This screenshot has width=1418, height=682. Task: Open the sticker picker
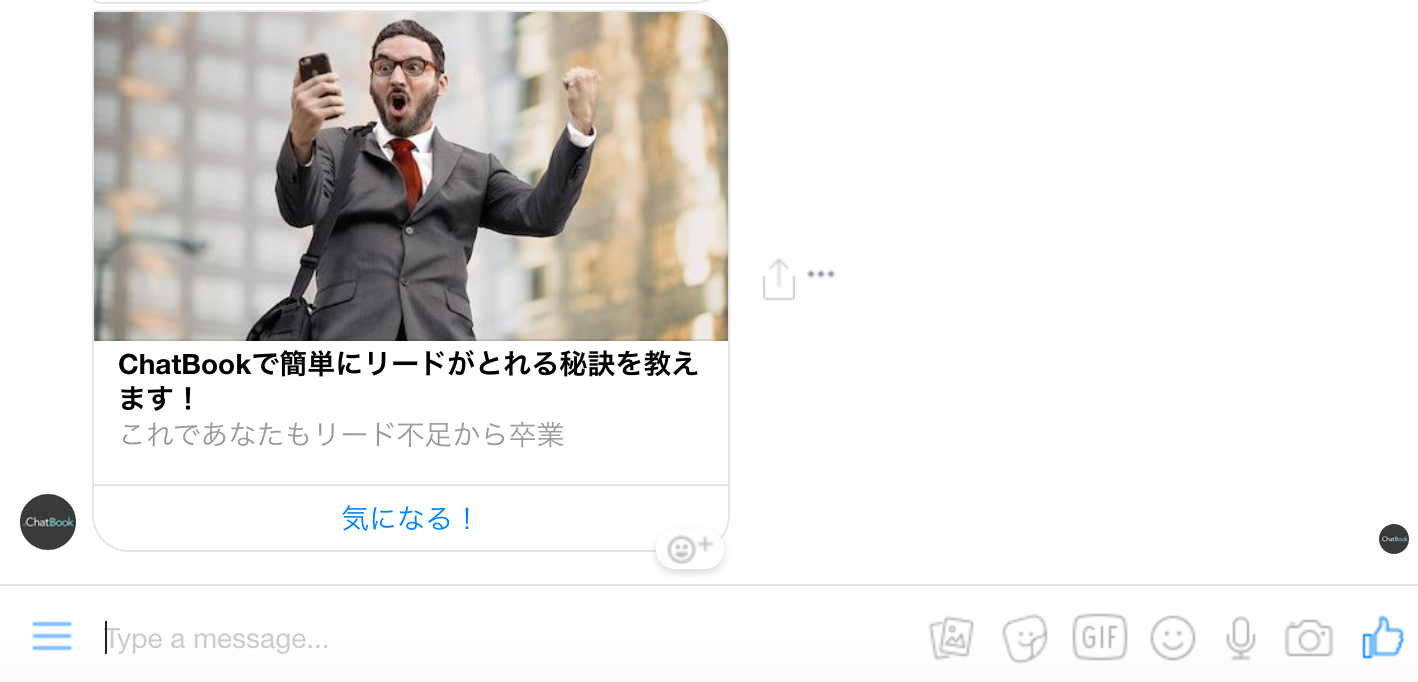(1025, 637)
